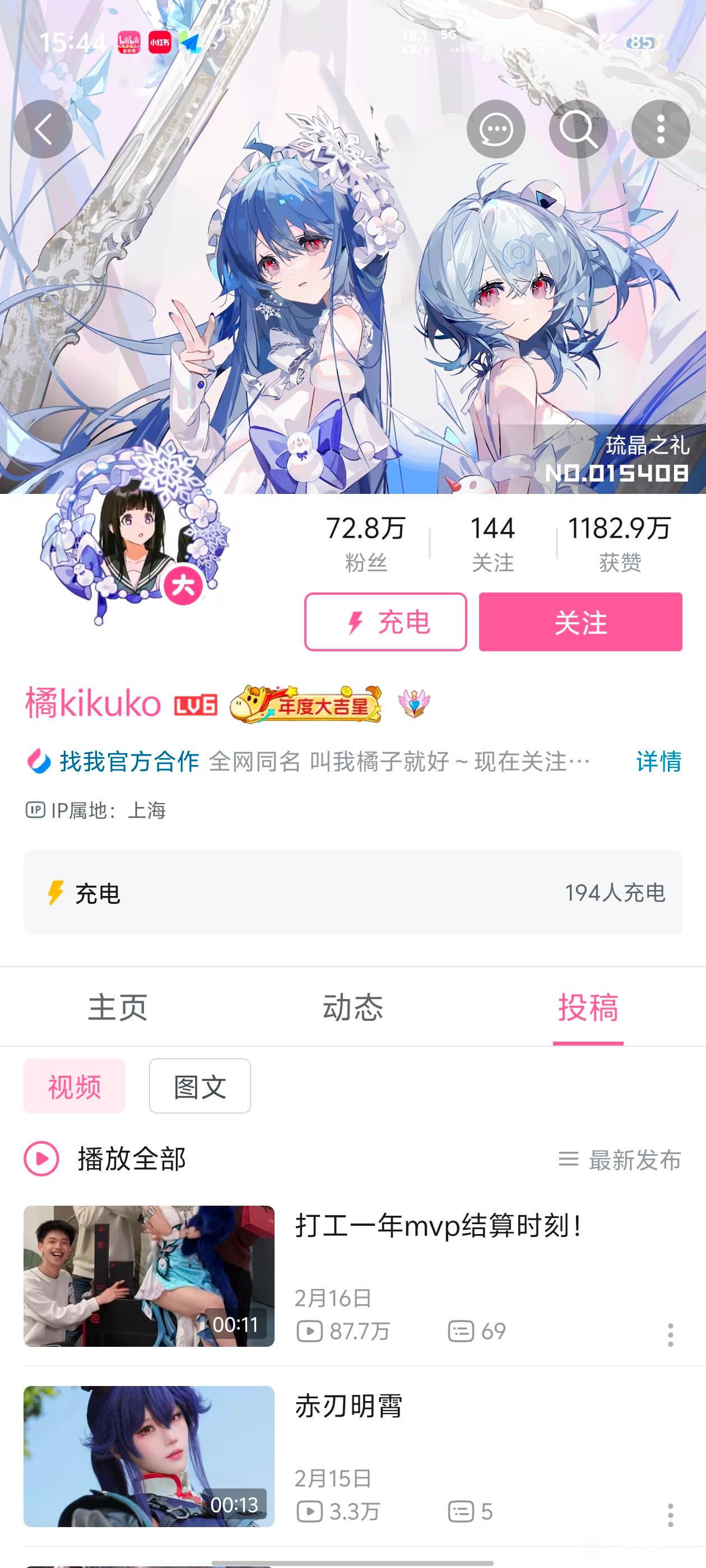Open search within this profile

578,129
